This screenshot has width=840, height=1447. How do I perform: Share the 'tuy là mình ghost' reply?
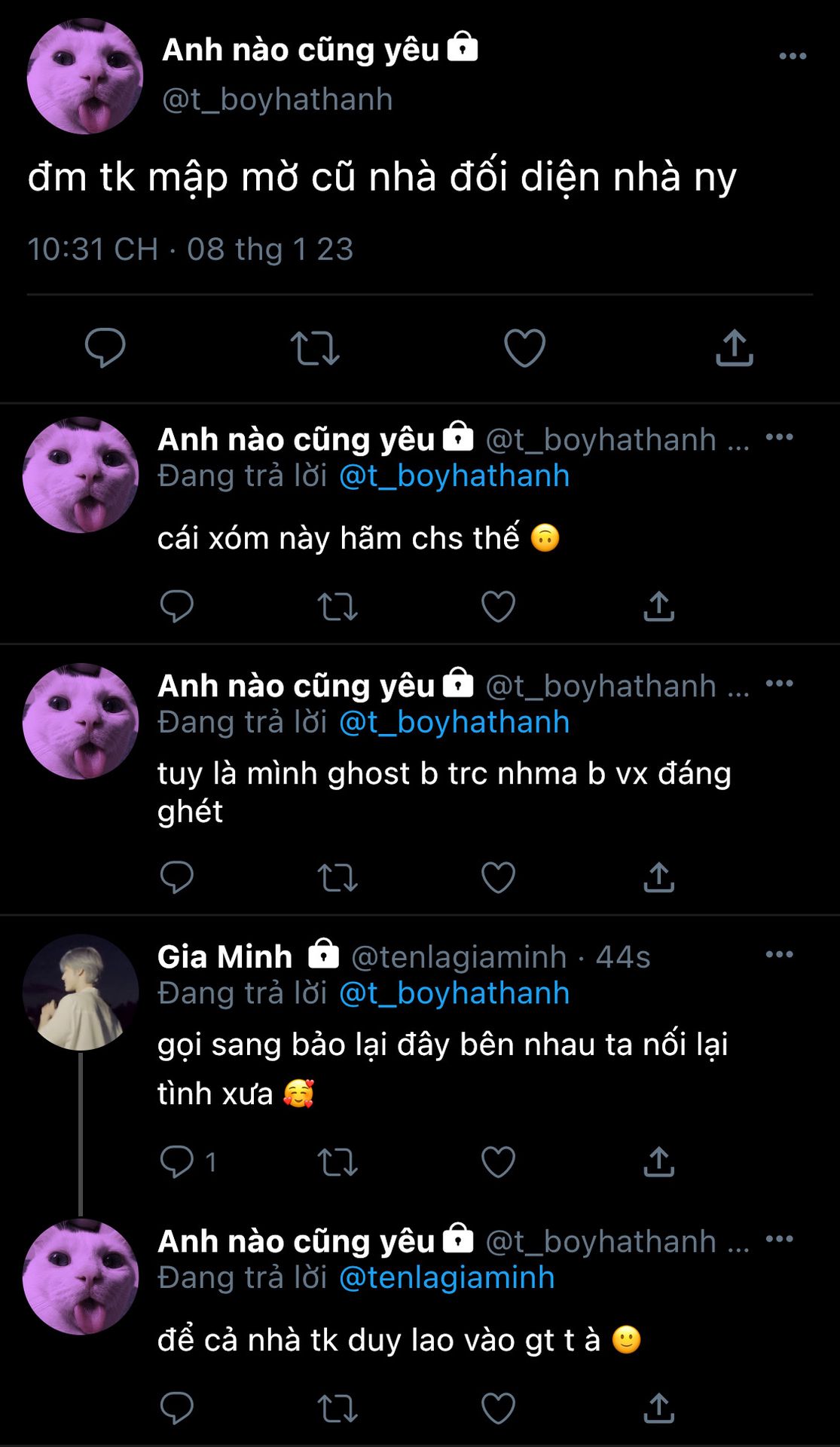[x=658, y=876]
